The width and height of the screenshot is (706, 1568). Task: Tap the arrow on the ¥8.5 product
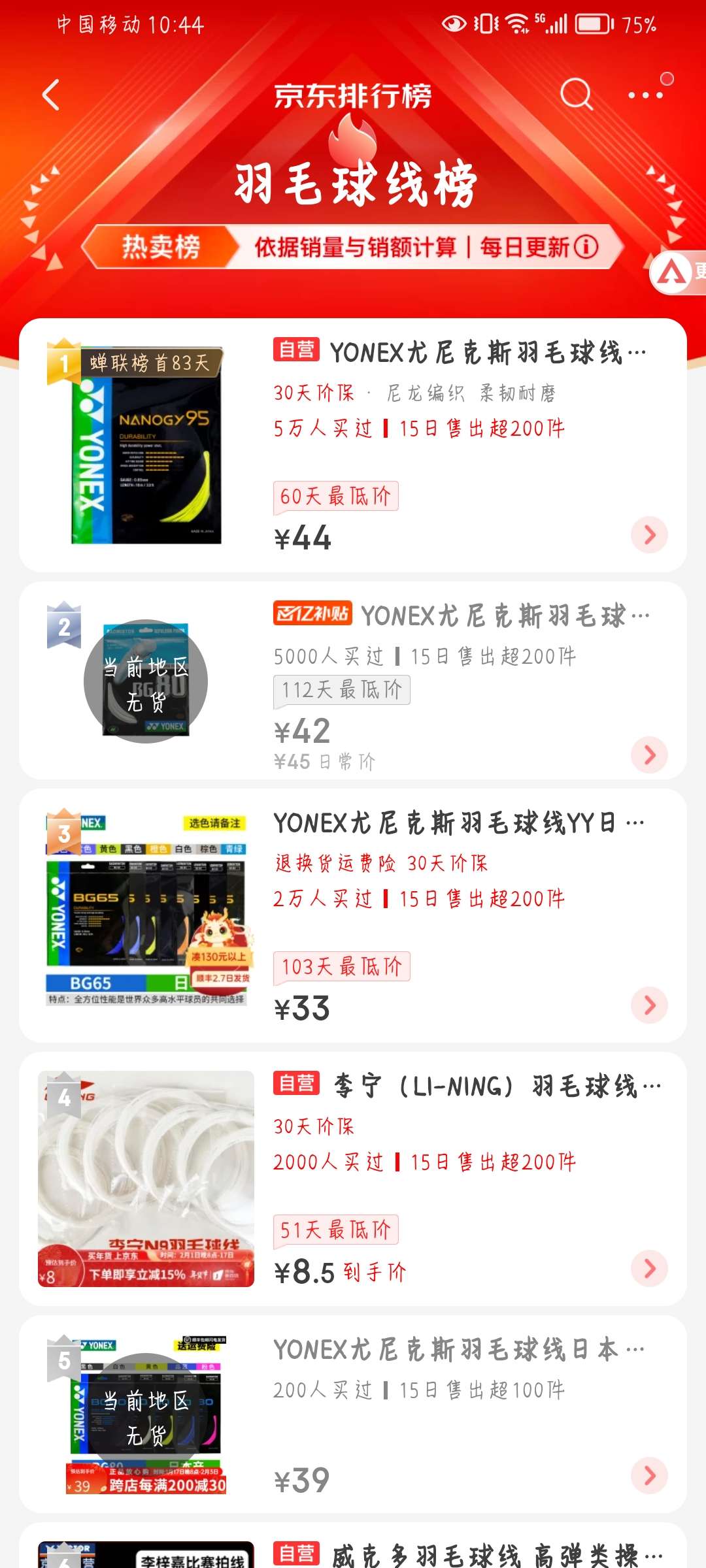click(x=649, y=1268)
